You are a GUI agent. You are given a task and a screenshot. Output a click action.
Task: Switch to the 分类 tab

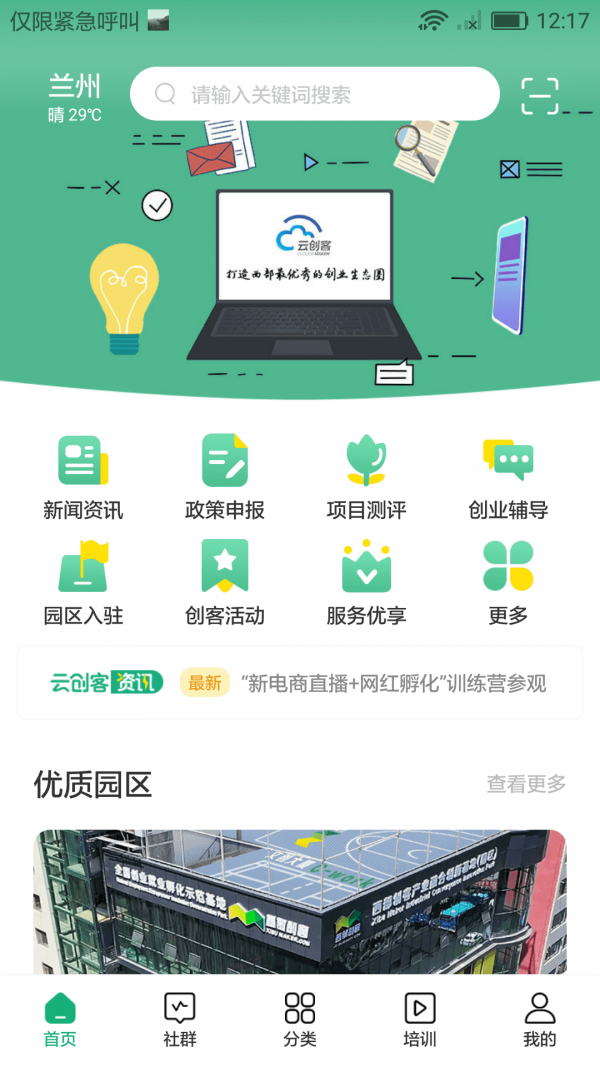tap(300, 1020)
